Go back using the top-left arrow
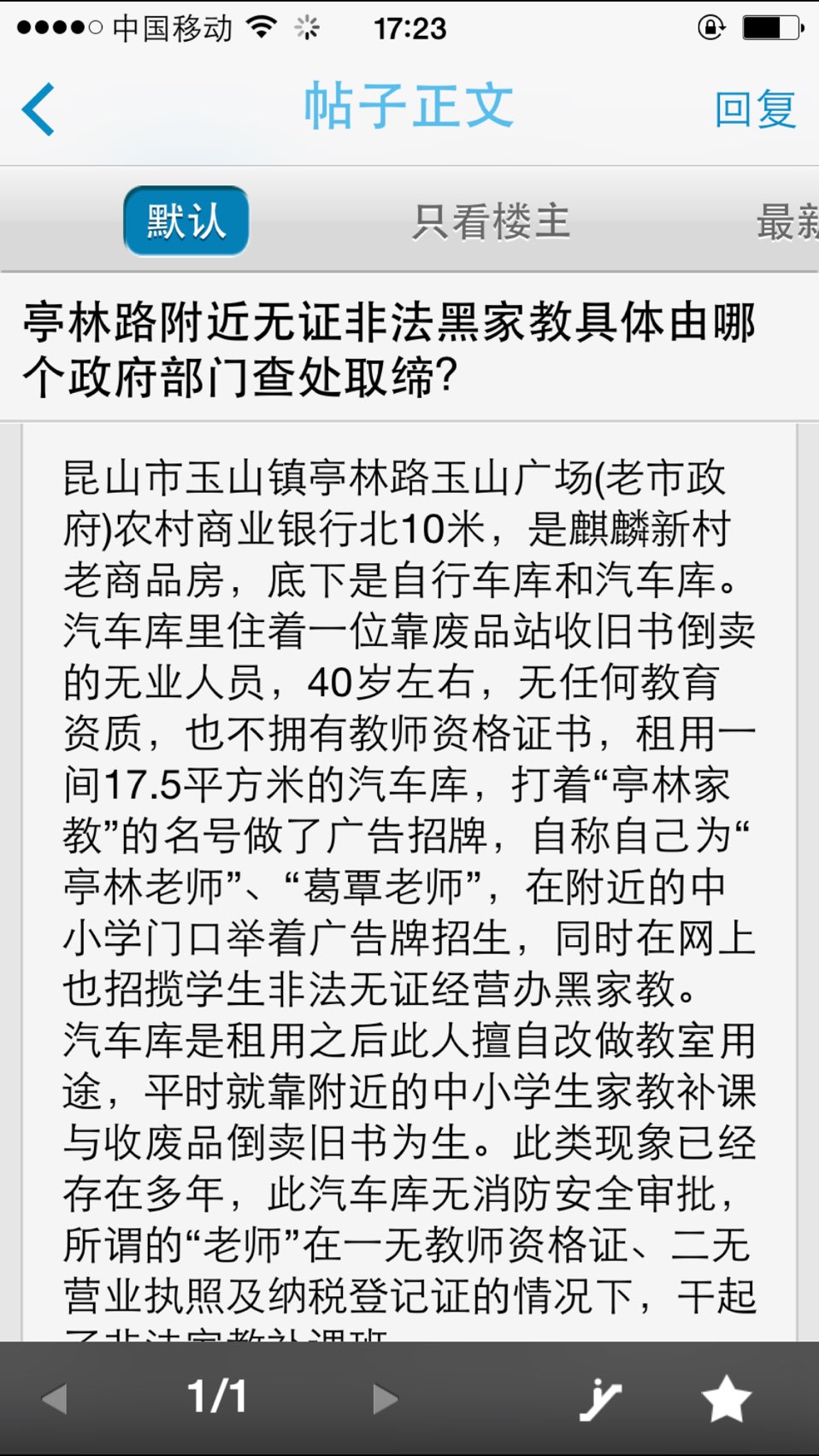 coord(38,109)
